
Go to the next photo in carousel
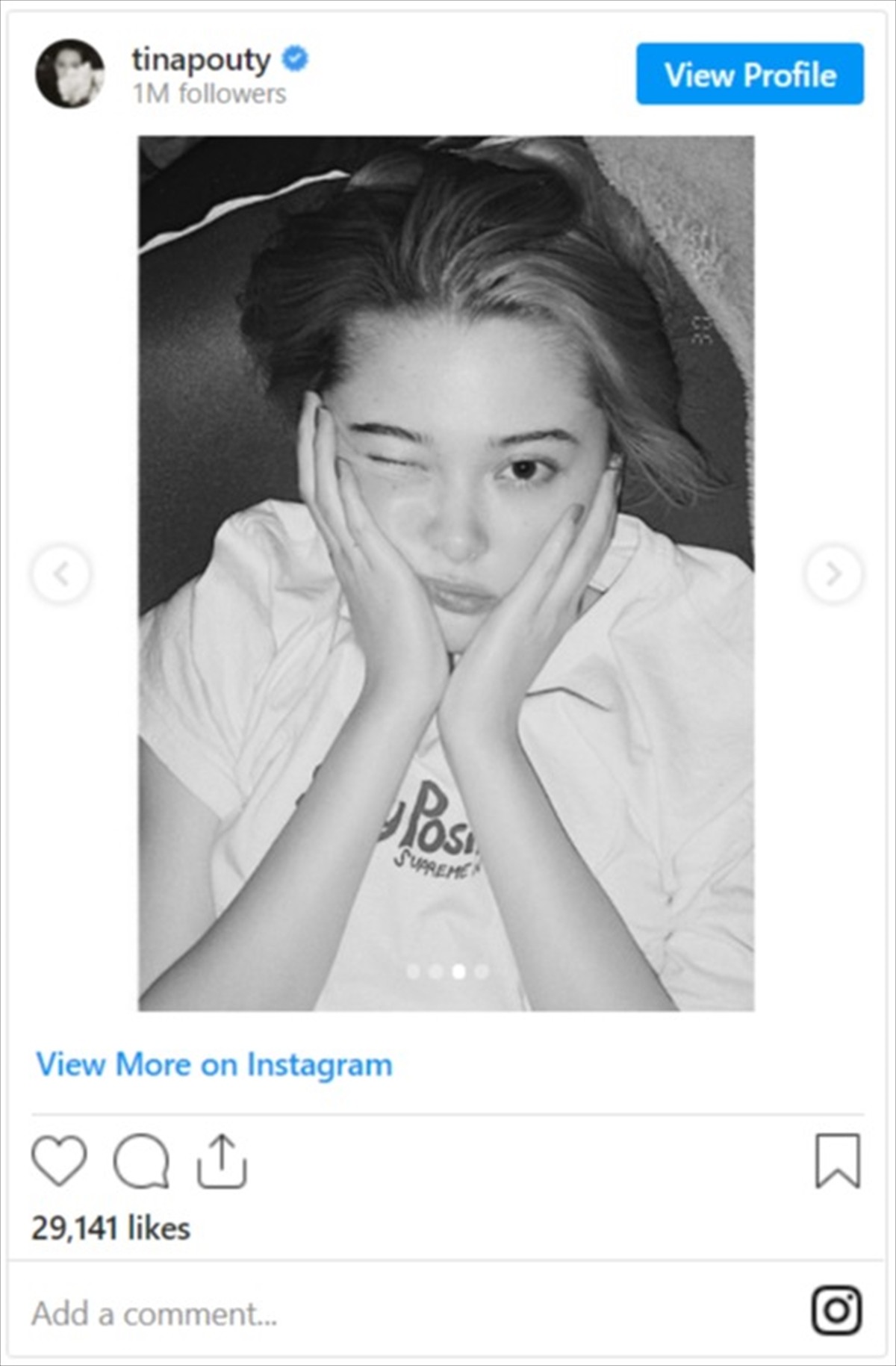click(x=833, y=574)
